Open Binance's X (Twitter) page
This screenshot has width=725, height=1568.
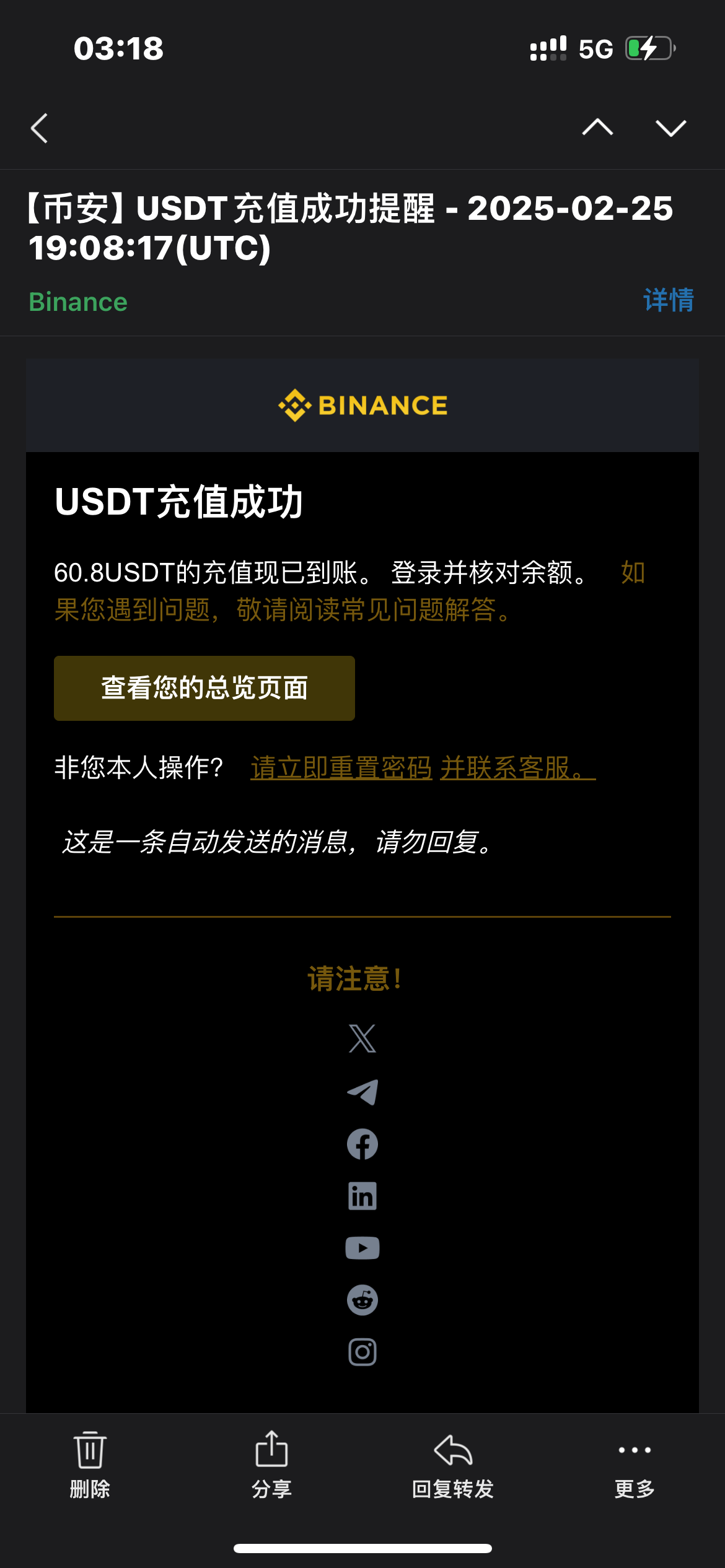coord(362,1039)
